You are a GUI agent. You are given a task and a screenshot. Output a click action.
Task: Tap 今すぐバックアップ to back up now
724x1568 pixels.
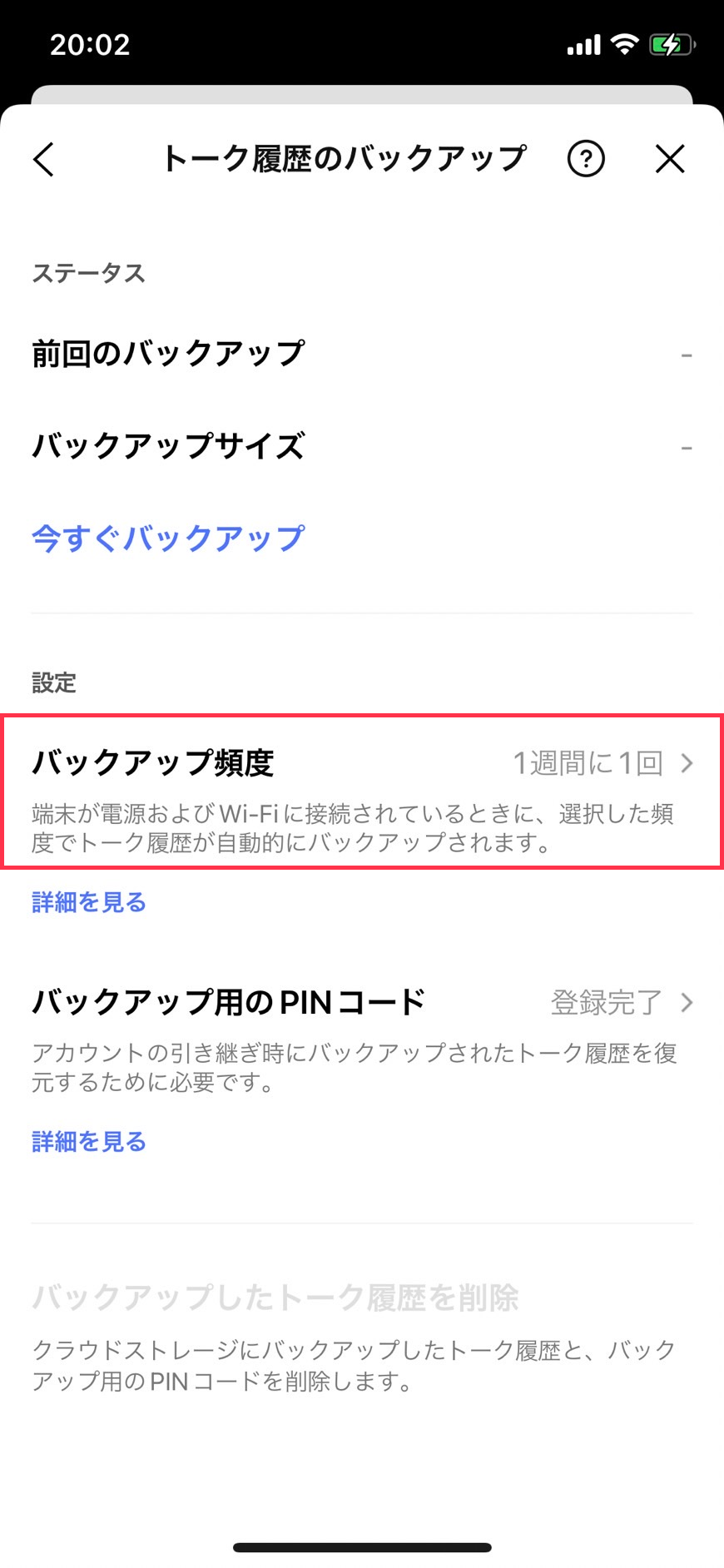(168, 538)
